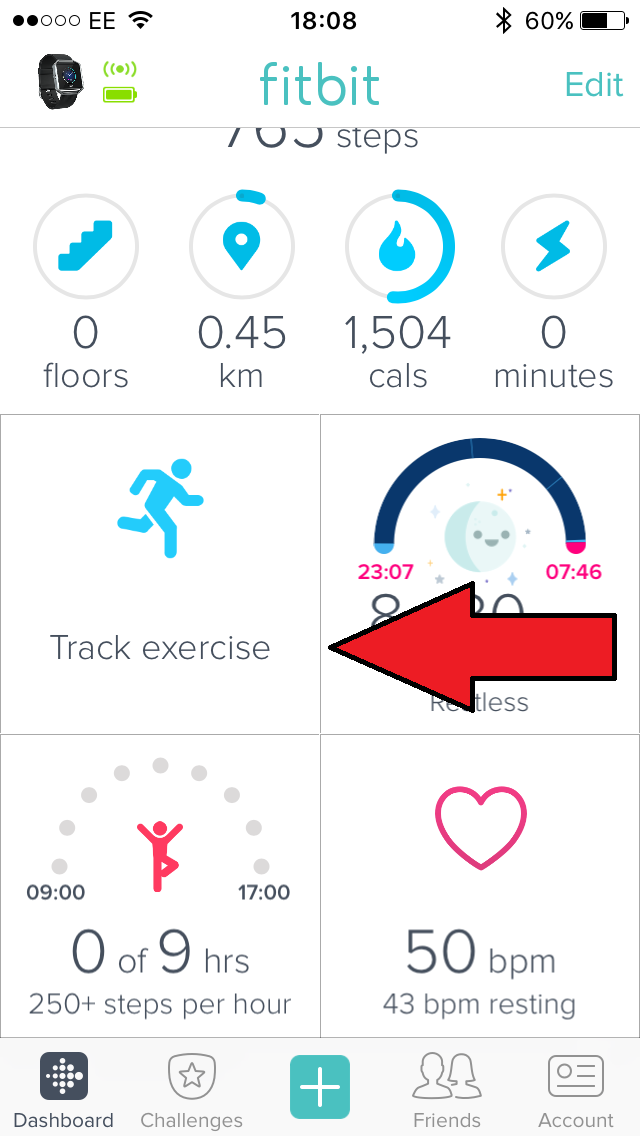This screenshot has width=640, height=1136.
Task: Open hourly activity 250+ steps tile
Action: (x=160, y=886)
